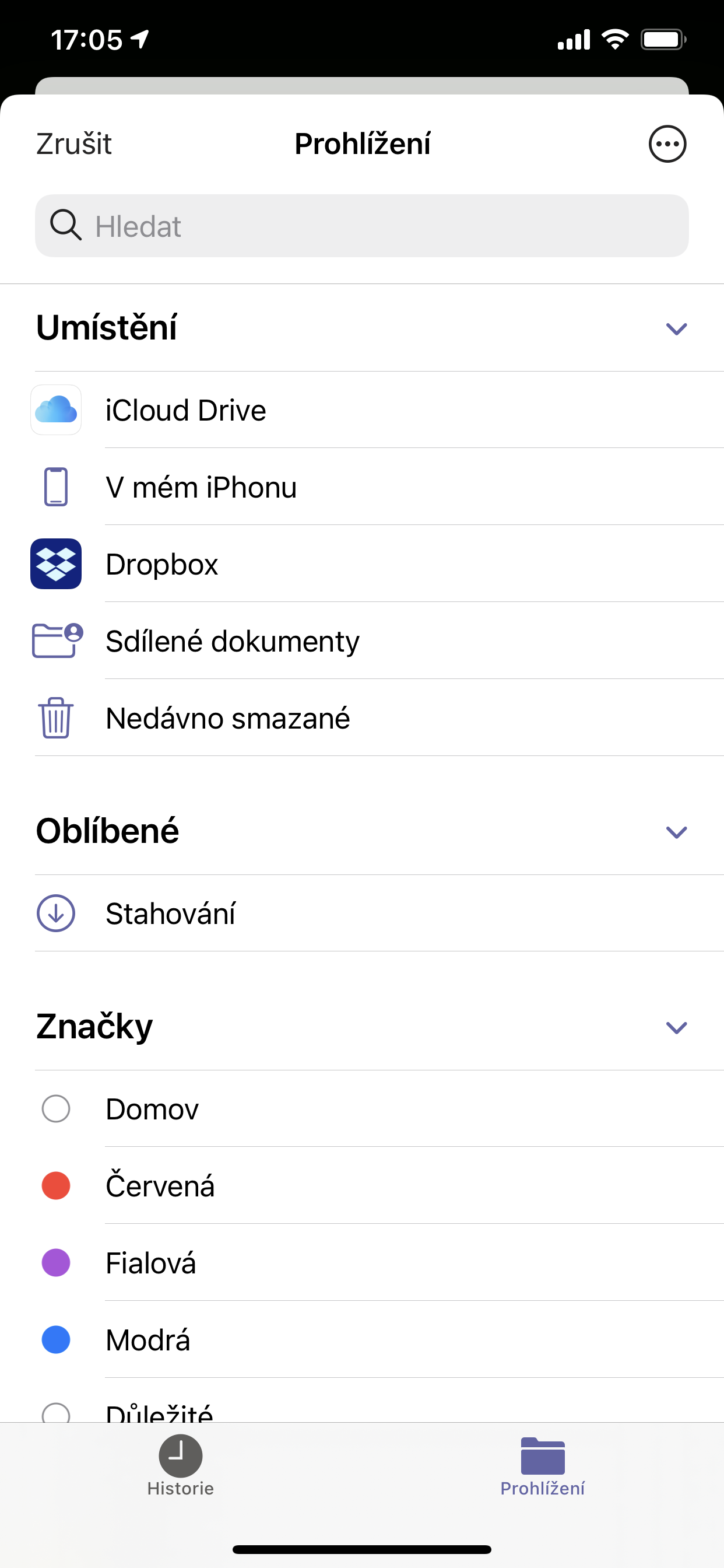Image resolution: width=724 pixels, height=1568 pixels.
Task: Tap the Zrušit cancel button
Action: pyautogui.click(x=73, y=143)
